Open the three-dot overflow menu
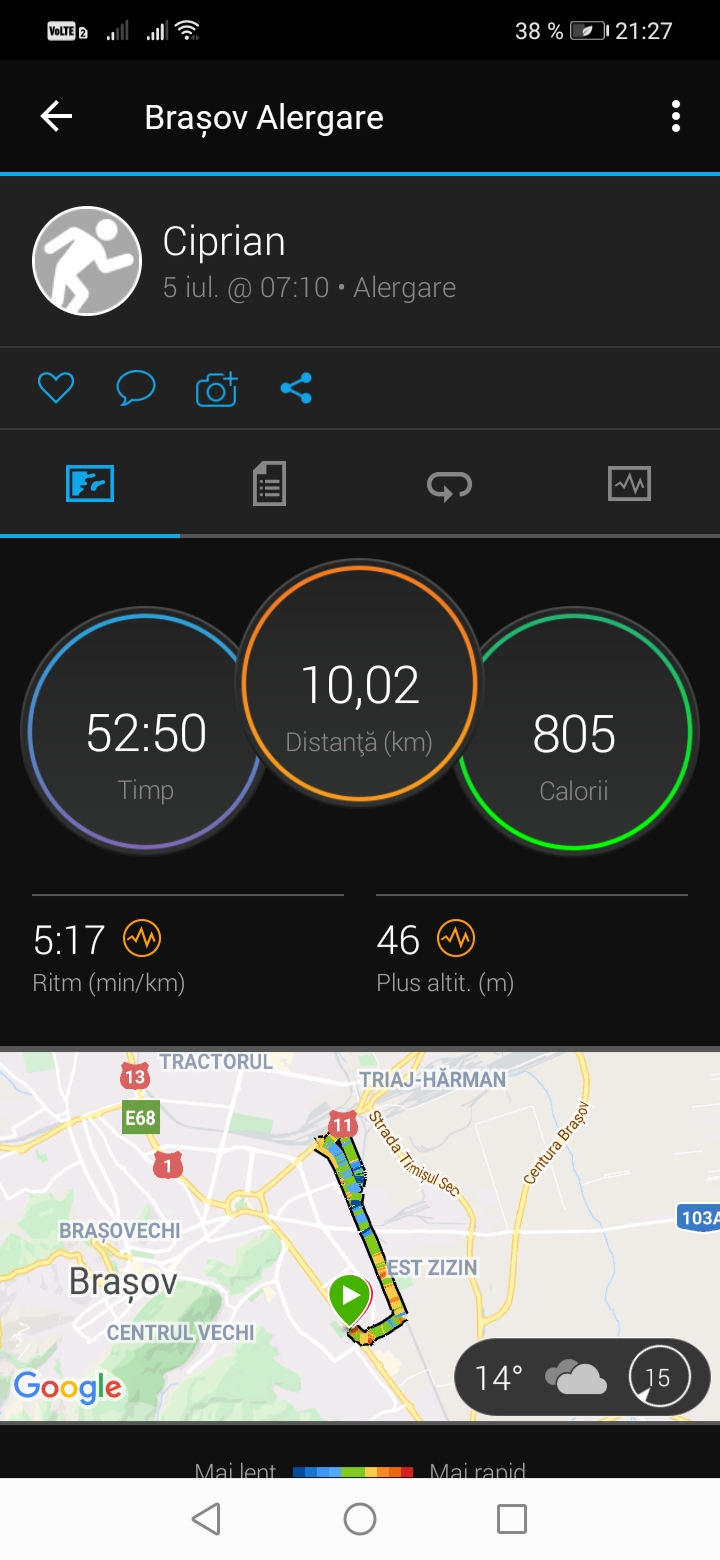The width and height of the screenshot is (720, 1560). coord(676,117)
